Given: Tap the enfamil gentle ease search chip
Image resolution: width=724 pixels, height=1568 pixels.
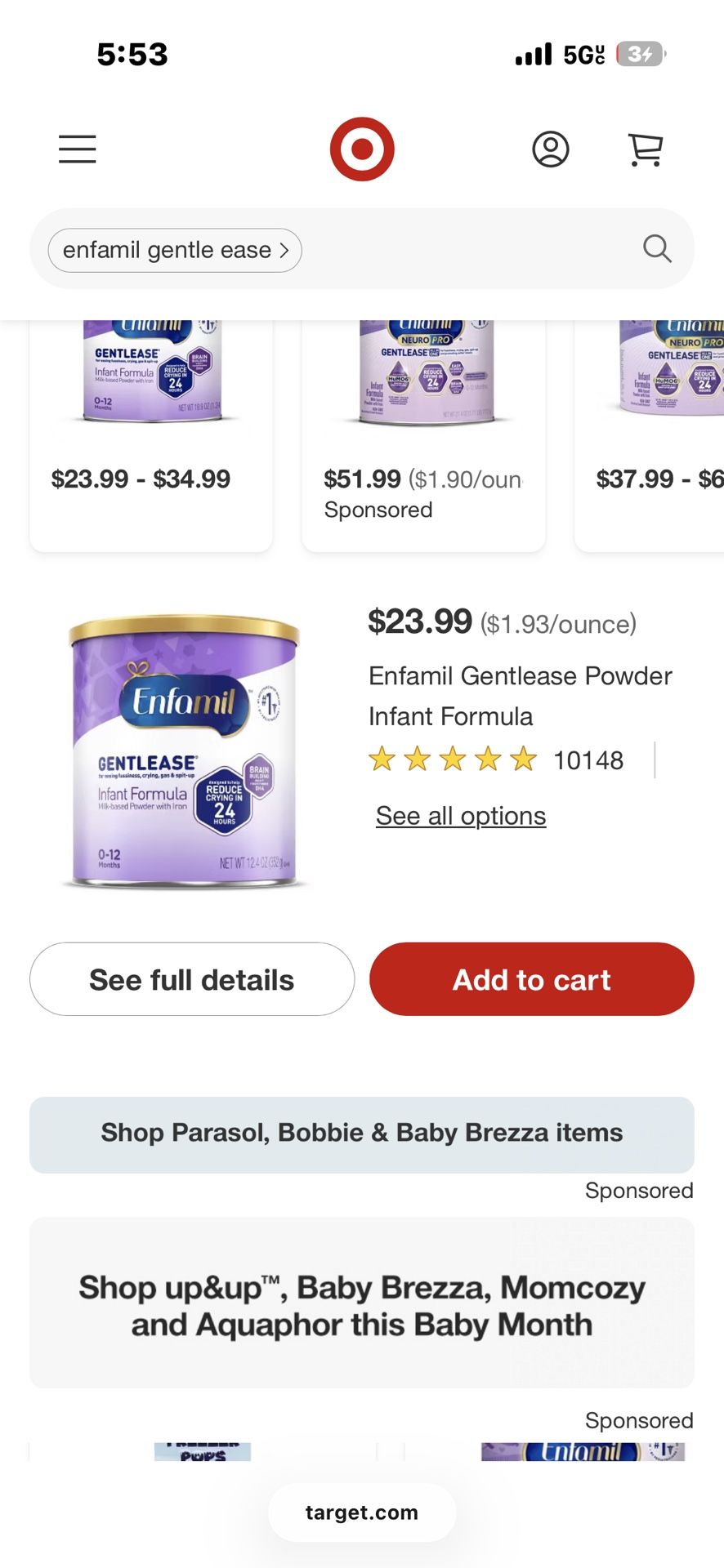Looking at the screenshot, I should 175,250.
